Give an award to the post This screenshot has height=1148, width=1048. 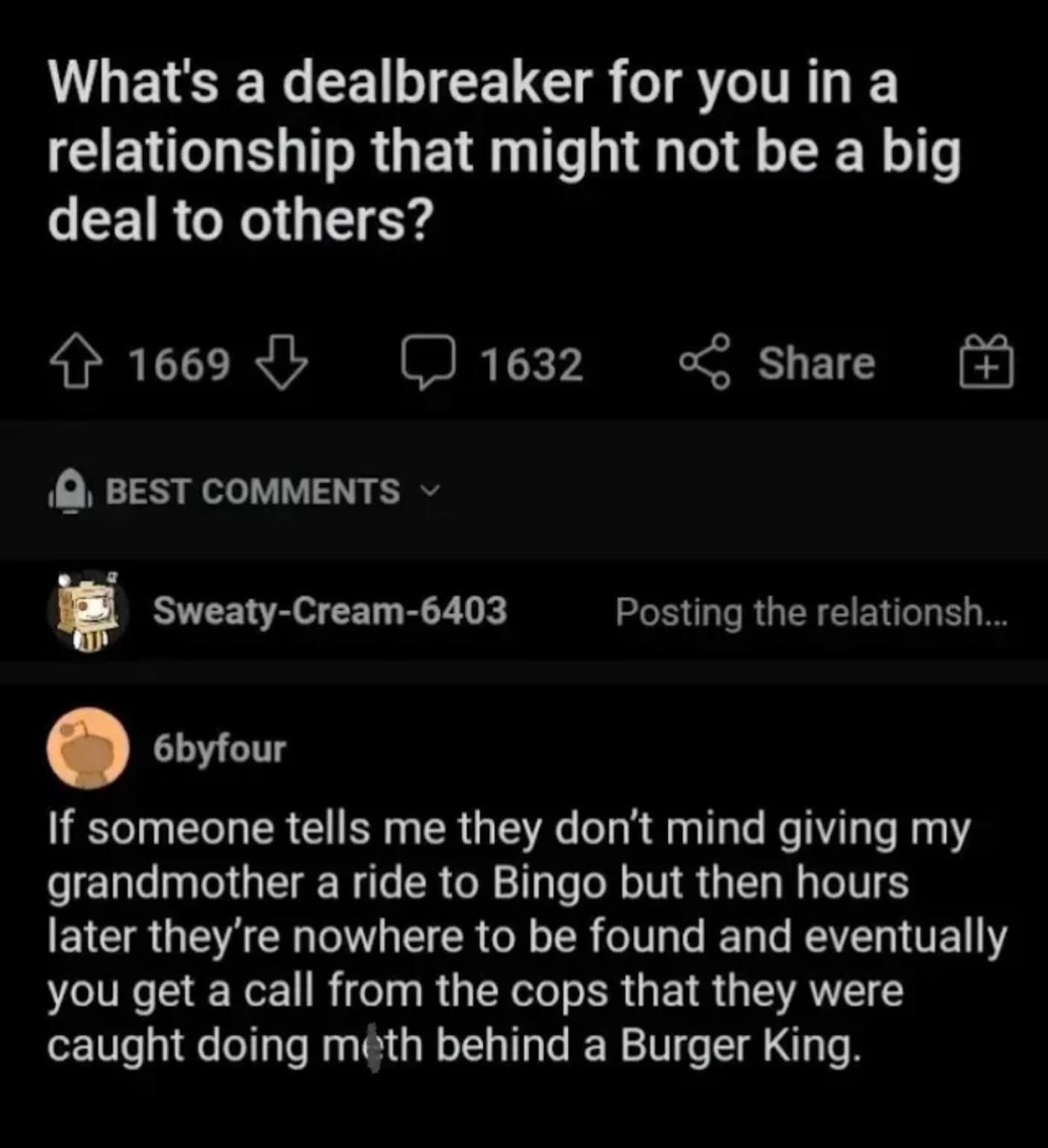point(985,362)
